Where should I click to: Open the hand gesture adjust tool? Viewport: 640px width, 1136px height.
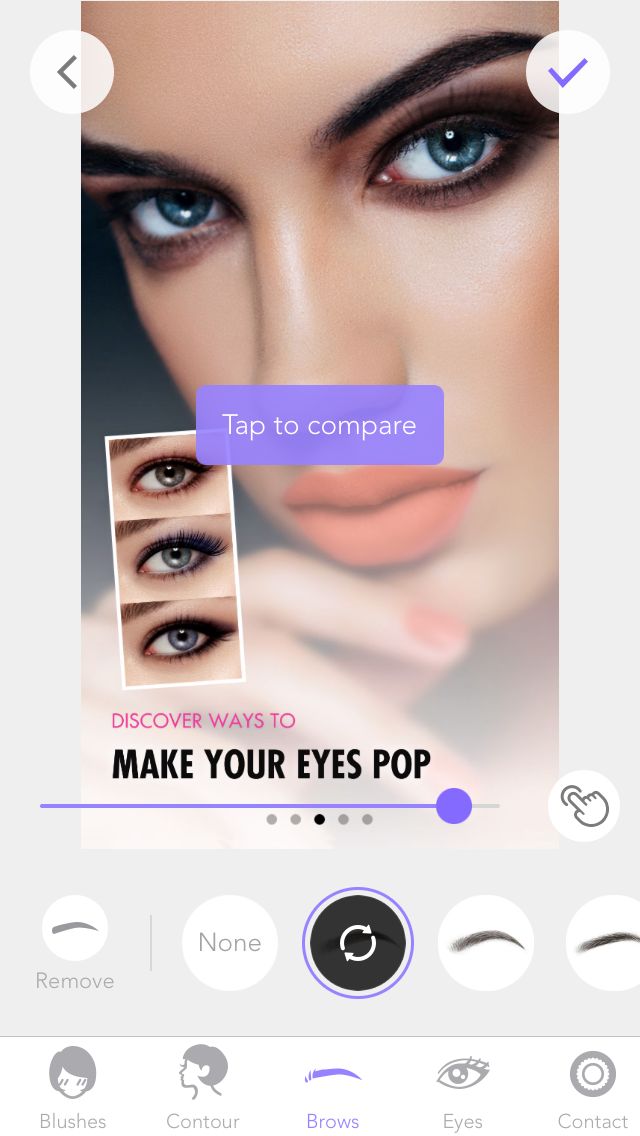[583, 806]
